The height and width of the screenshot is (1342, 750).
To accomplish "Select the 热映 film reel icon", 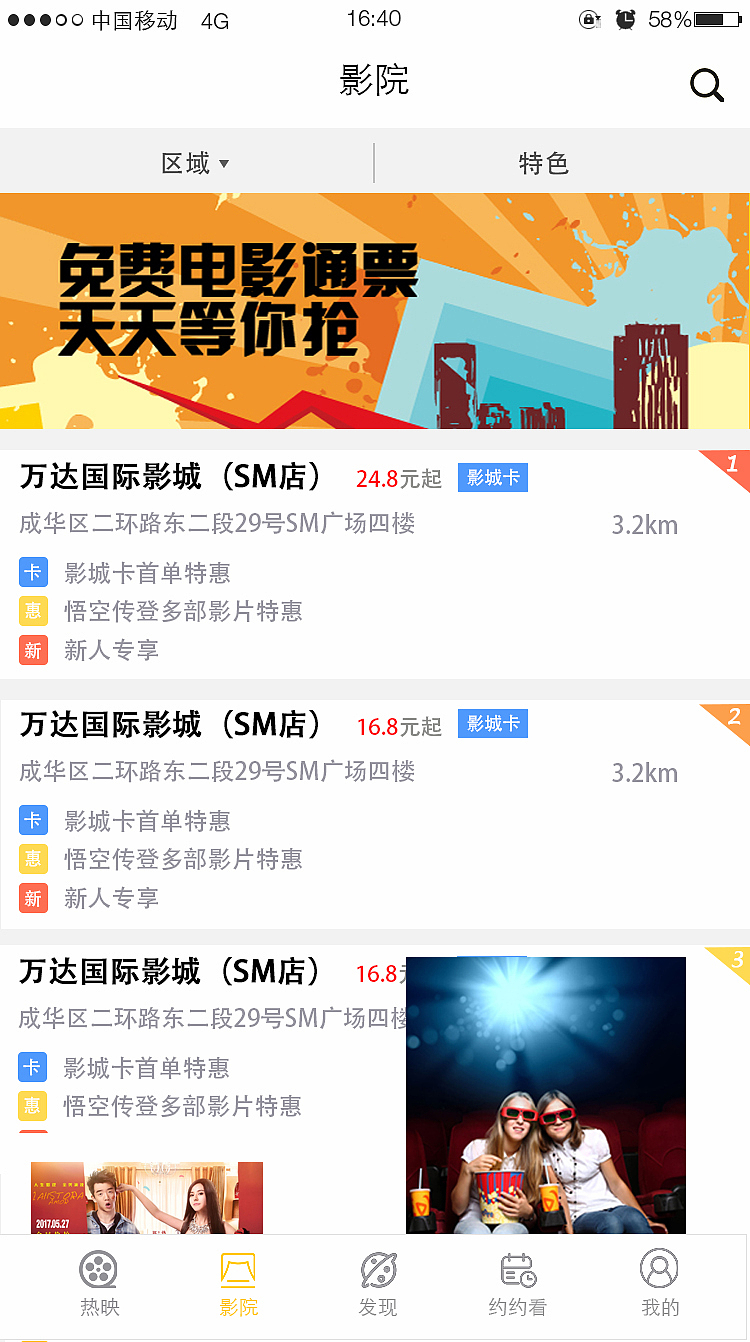I will click(x=97, y=1270).
